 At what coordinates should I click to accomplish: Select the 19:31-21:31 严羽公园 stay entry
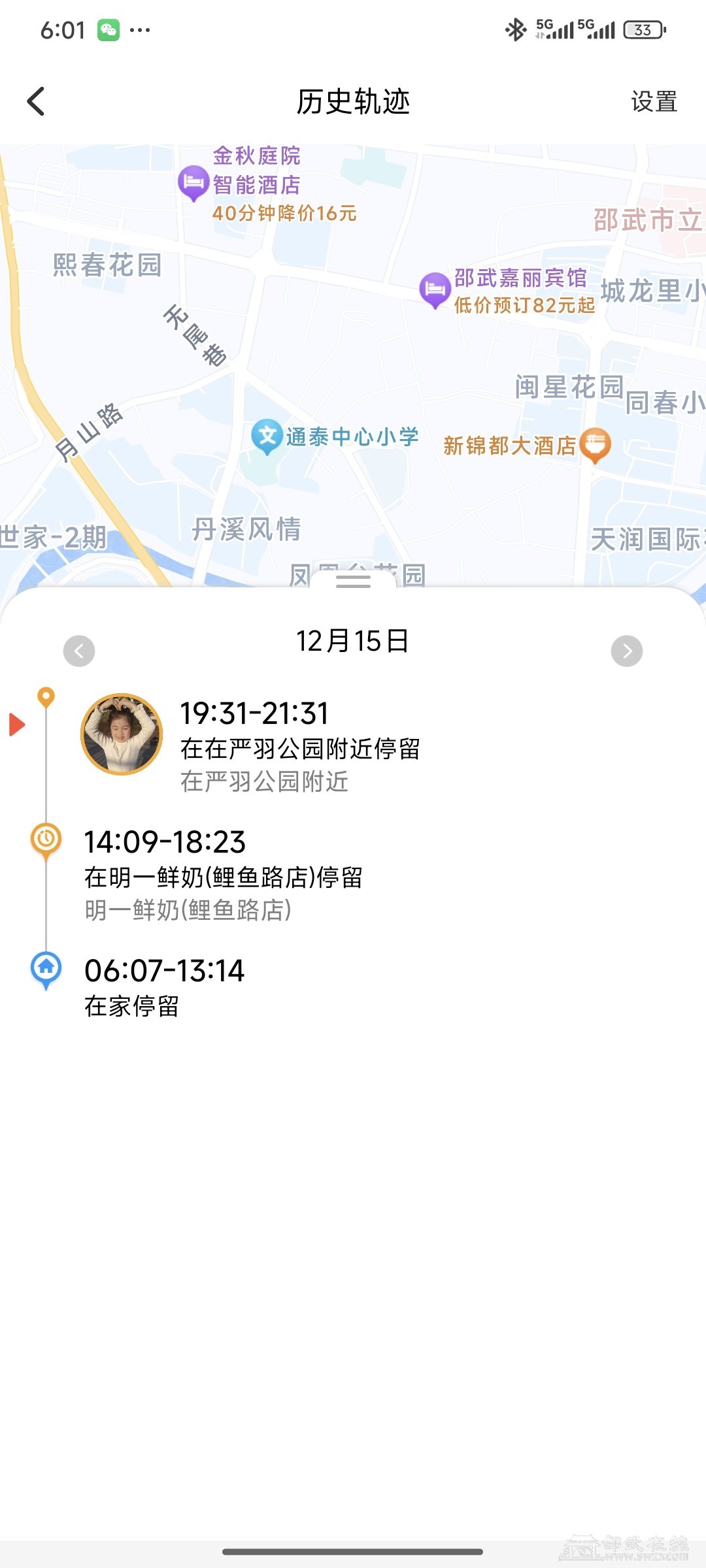[299, 746]
